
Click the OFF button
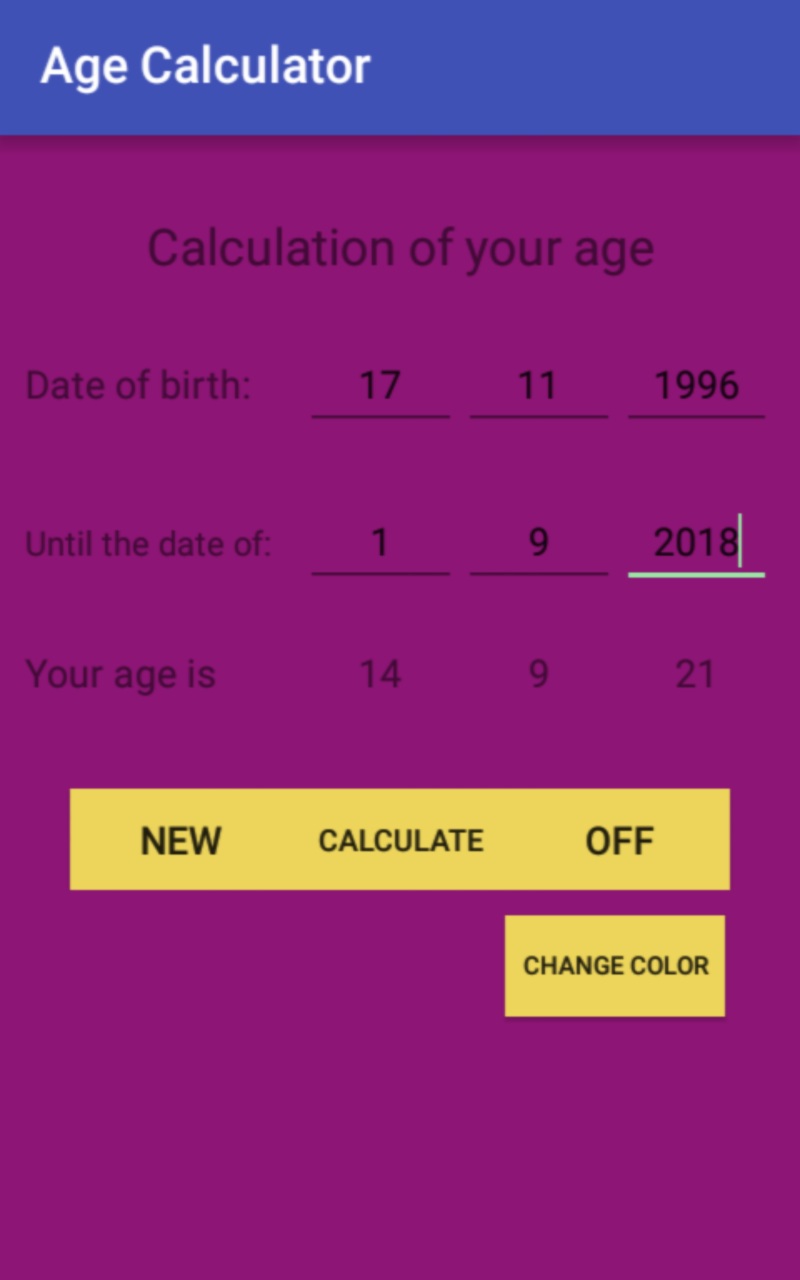tap(619, 840)
